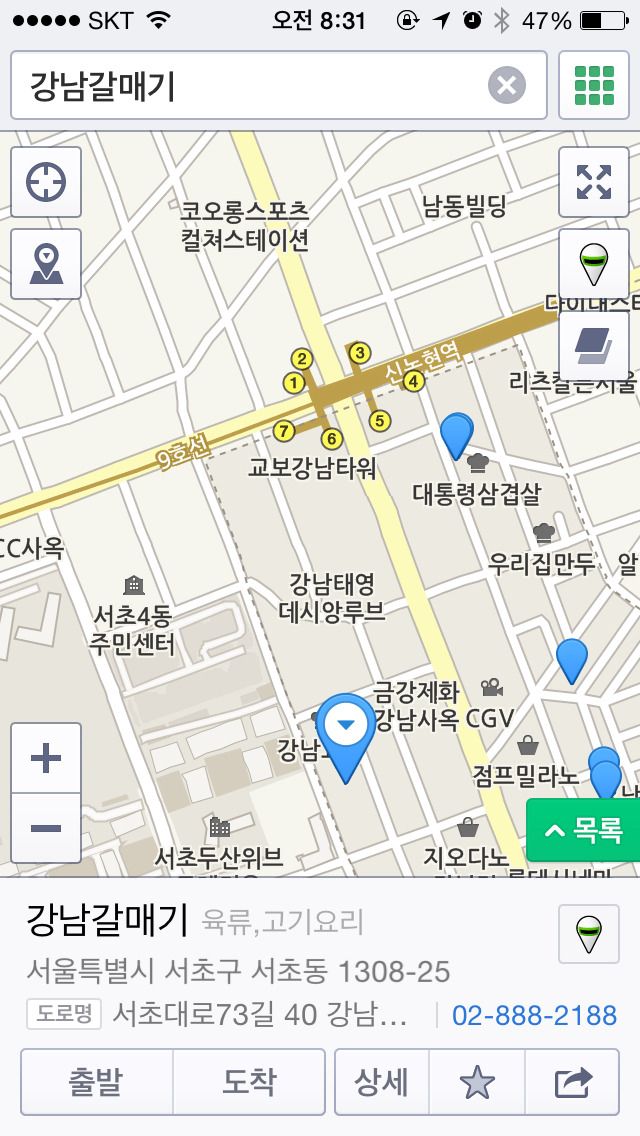
Task: Set 강남갈매기 as 출발 starting point
Action: (x=96, y=1082)
